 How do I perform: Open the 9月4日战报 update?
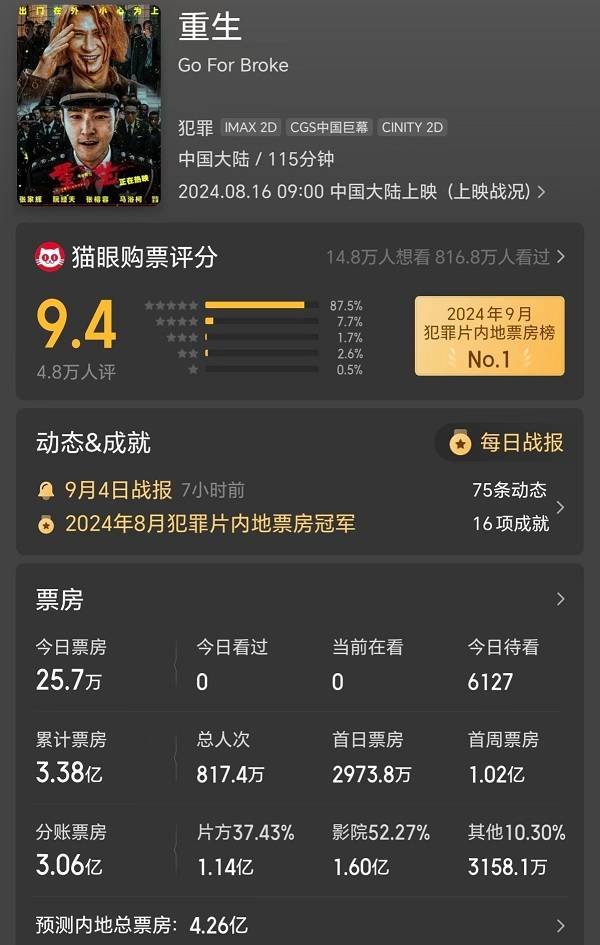tap(117, 490)
